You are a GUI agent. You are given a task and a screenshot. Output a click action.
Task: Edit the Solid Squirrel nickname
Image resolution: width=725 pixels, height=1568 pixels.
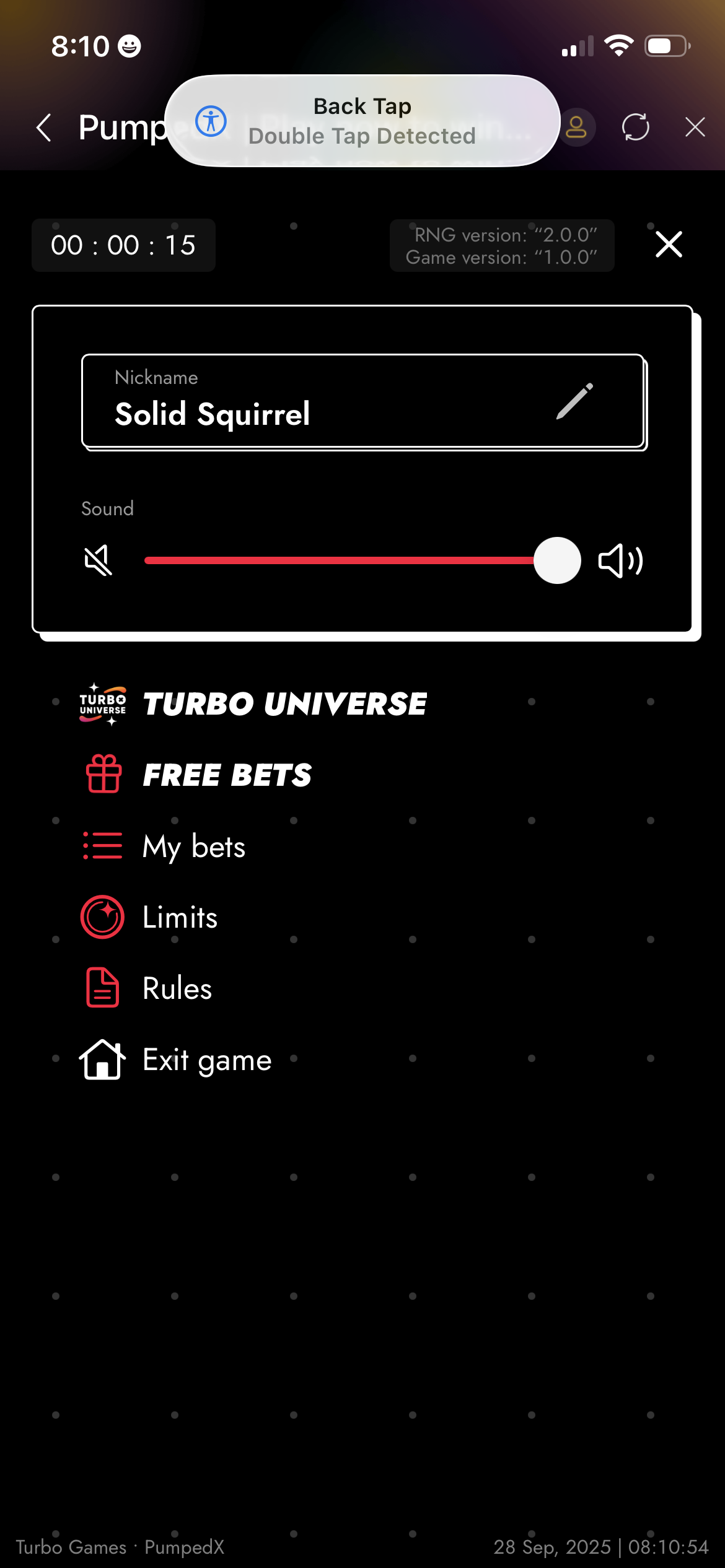pyautogui.click(x=574, y=401)
